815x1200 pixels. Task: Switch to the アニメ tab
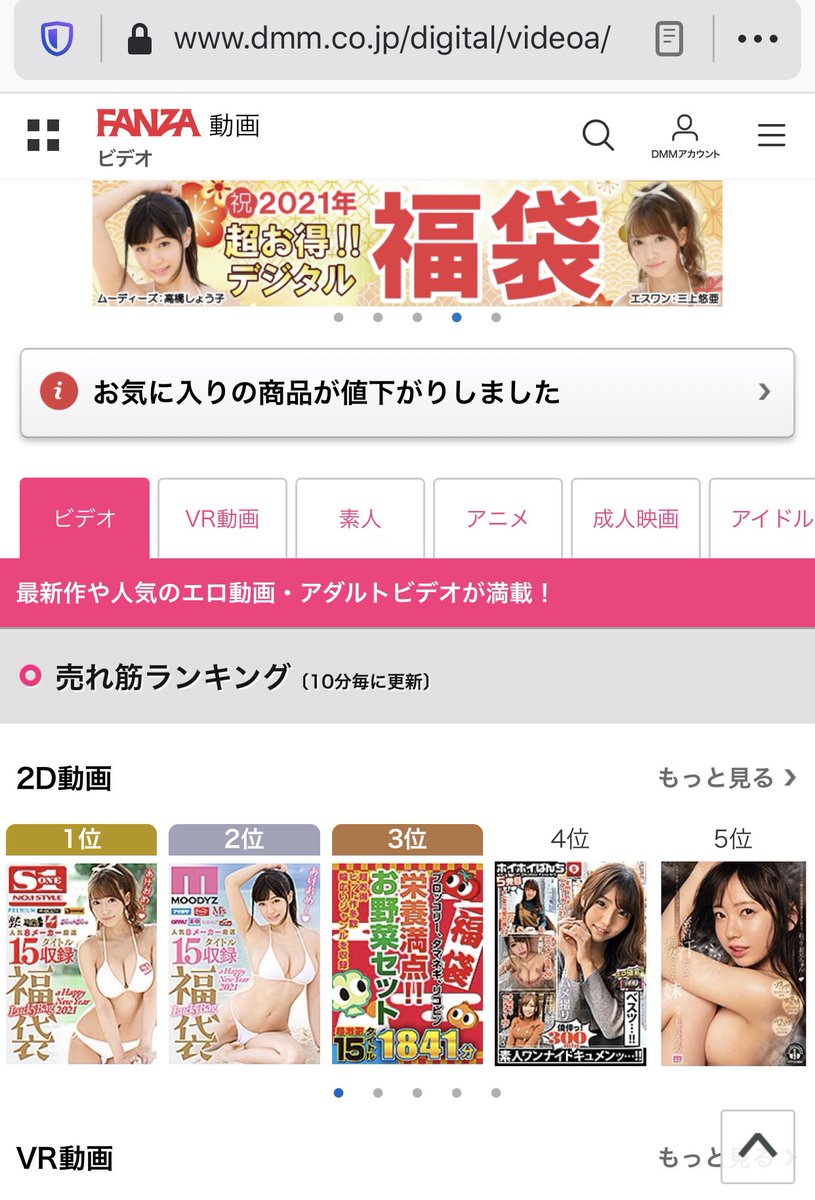(x=497, y=518)
